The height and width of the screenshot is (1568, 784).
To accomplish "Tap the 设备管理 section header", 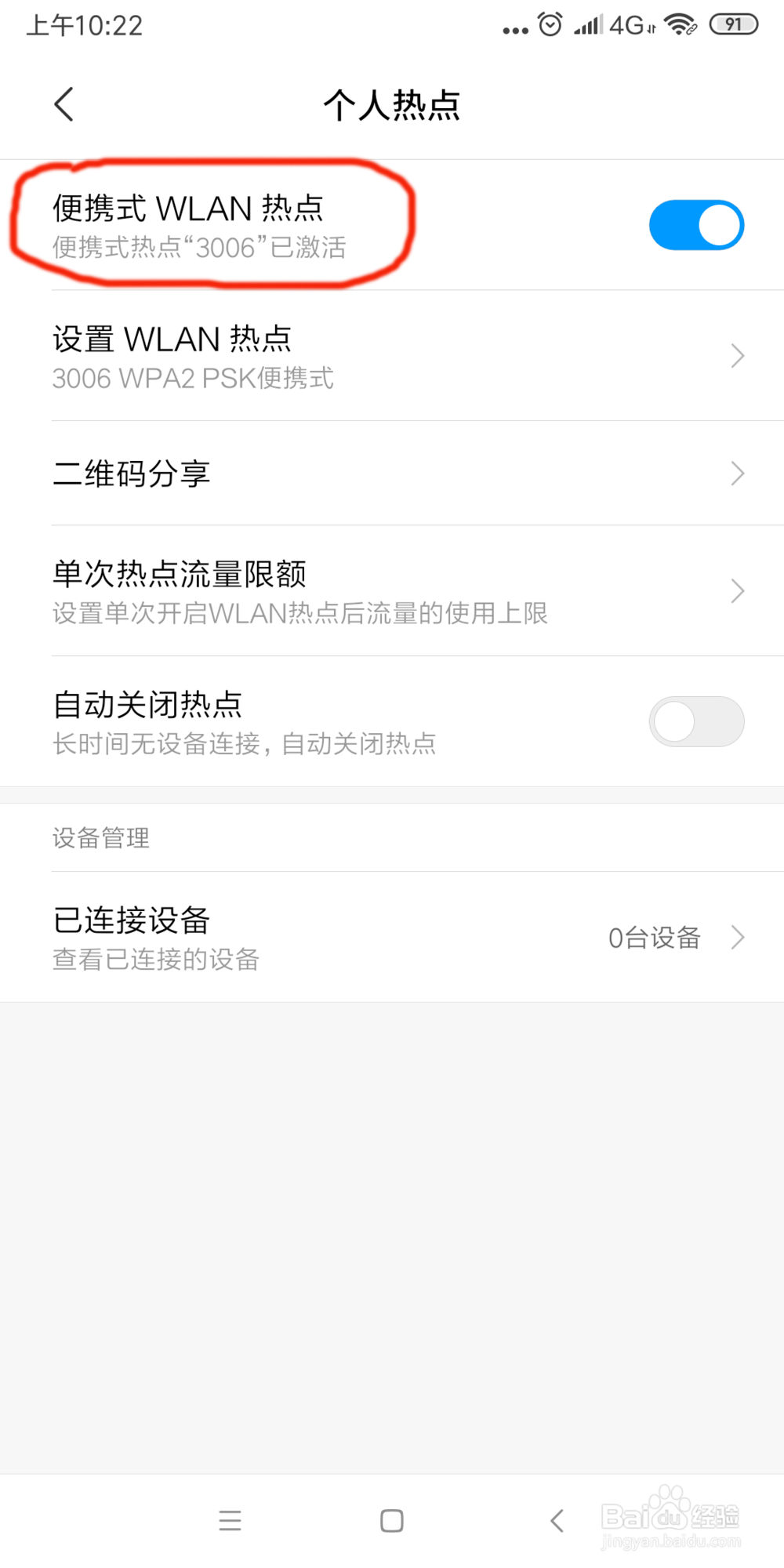I will click(101, 837).
